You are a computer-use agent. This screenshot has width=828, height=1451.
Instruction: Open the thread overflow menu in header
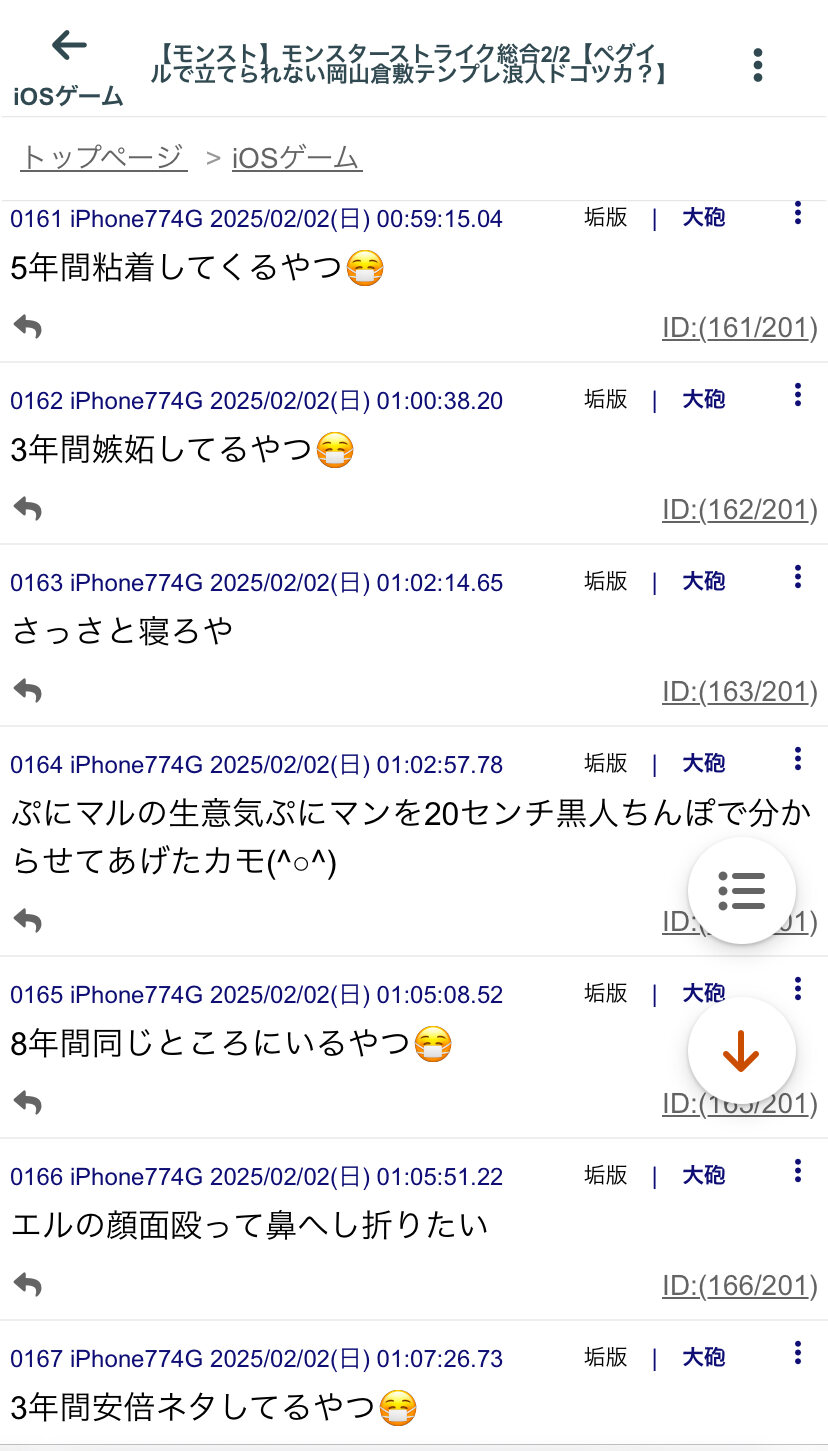[x=758, y=65]
